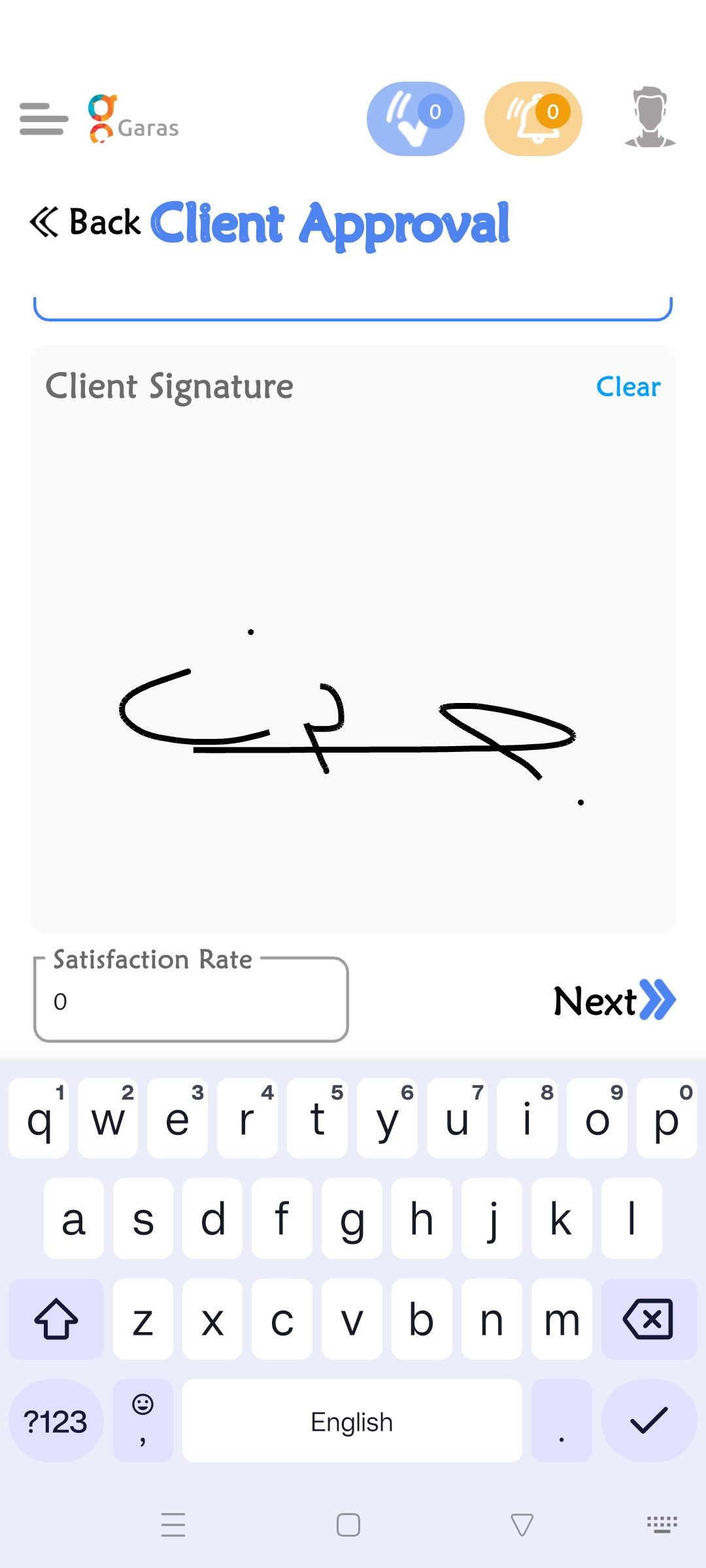Screen dimensions: 706x1568
Task: Tap backspace on the keyboard
Action: 648,1319
